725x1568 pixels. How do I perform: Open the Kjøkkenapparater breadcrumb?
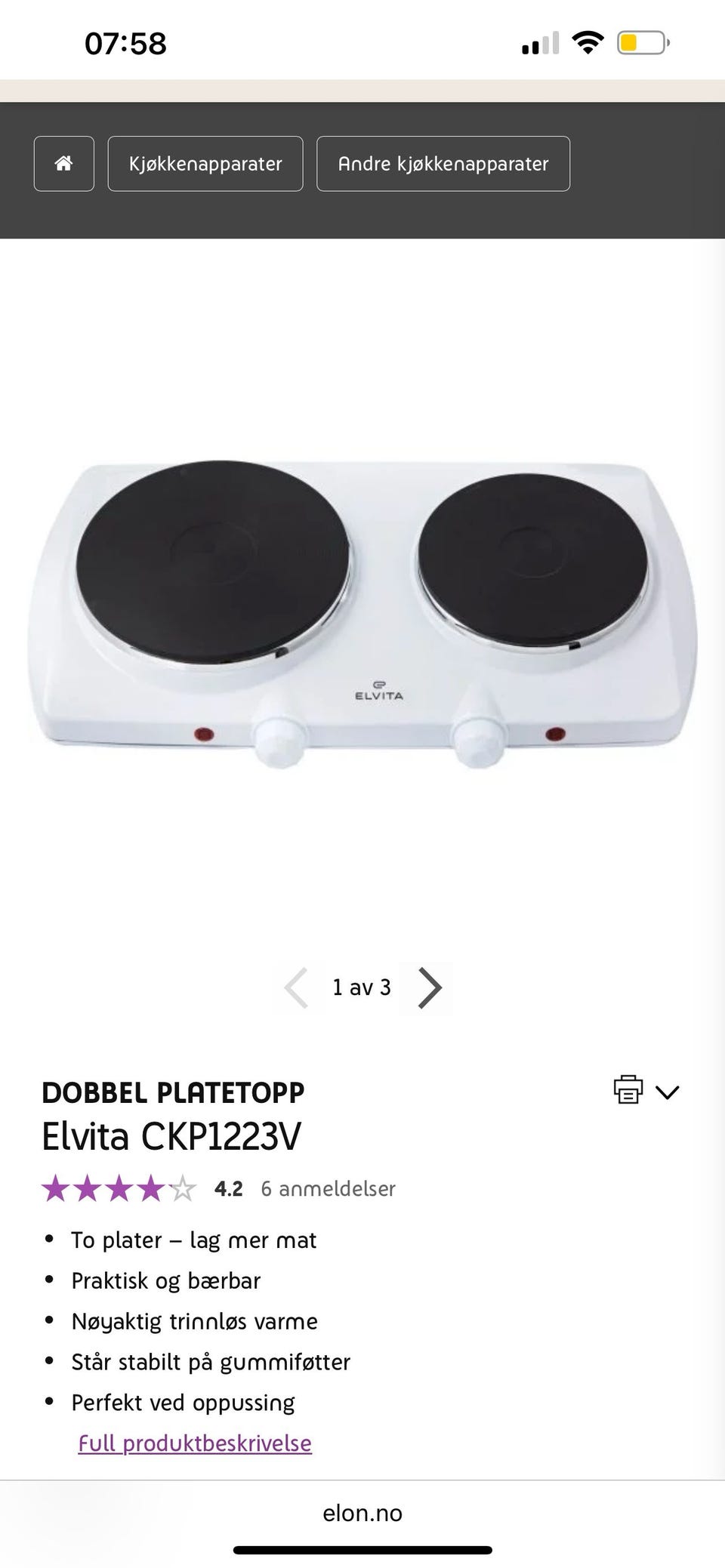(x=205, y=163)
